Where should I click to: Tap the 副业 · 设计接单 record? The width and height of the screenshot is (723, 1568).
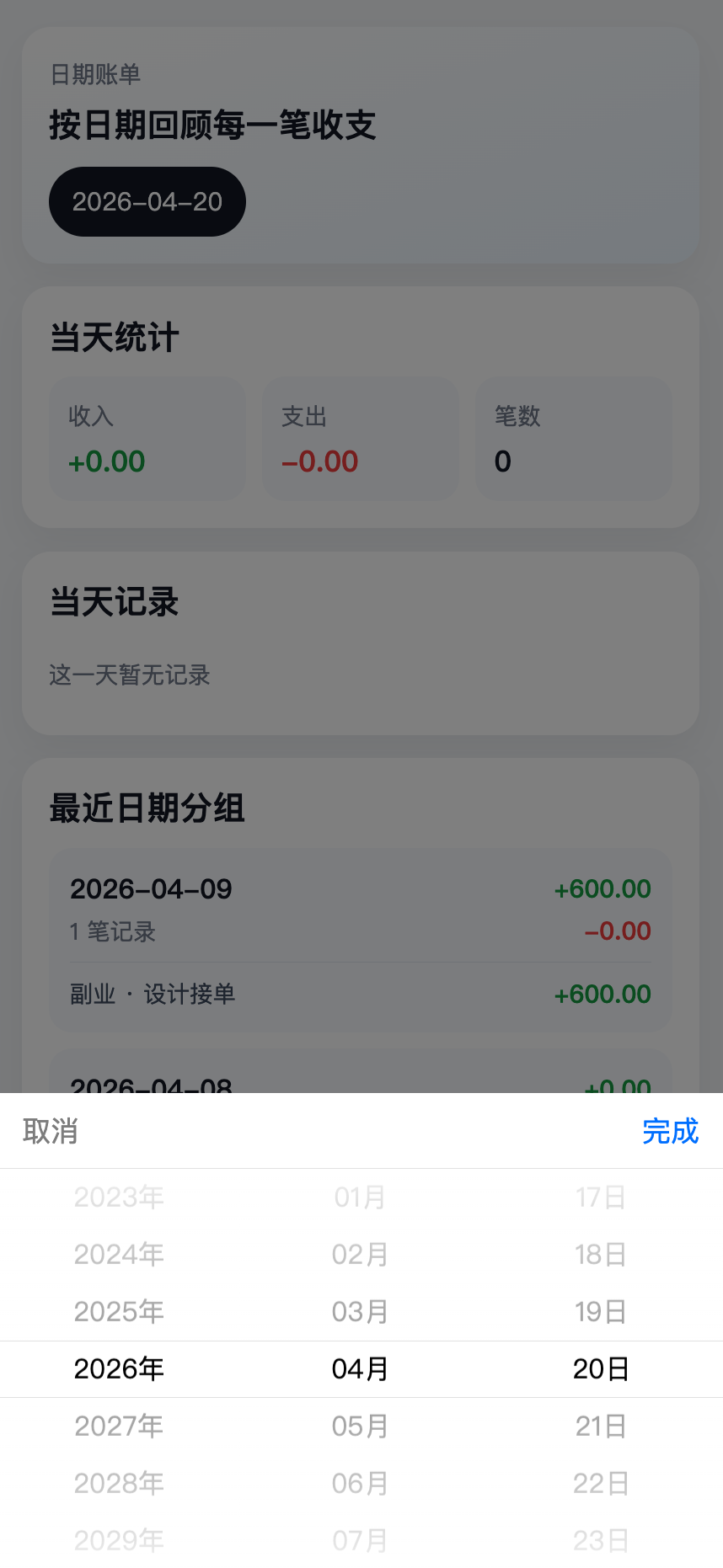point(360,995)
